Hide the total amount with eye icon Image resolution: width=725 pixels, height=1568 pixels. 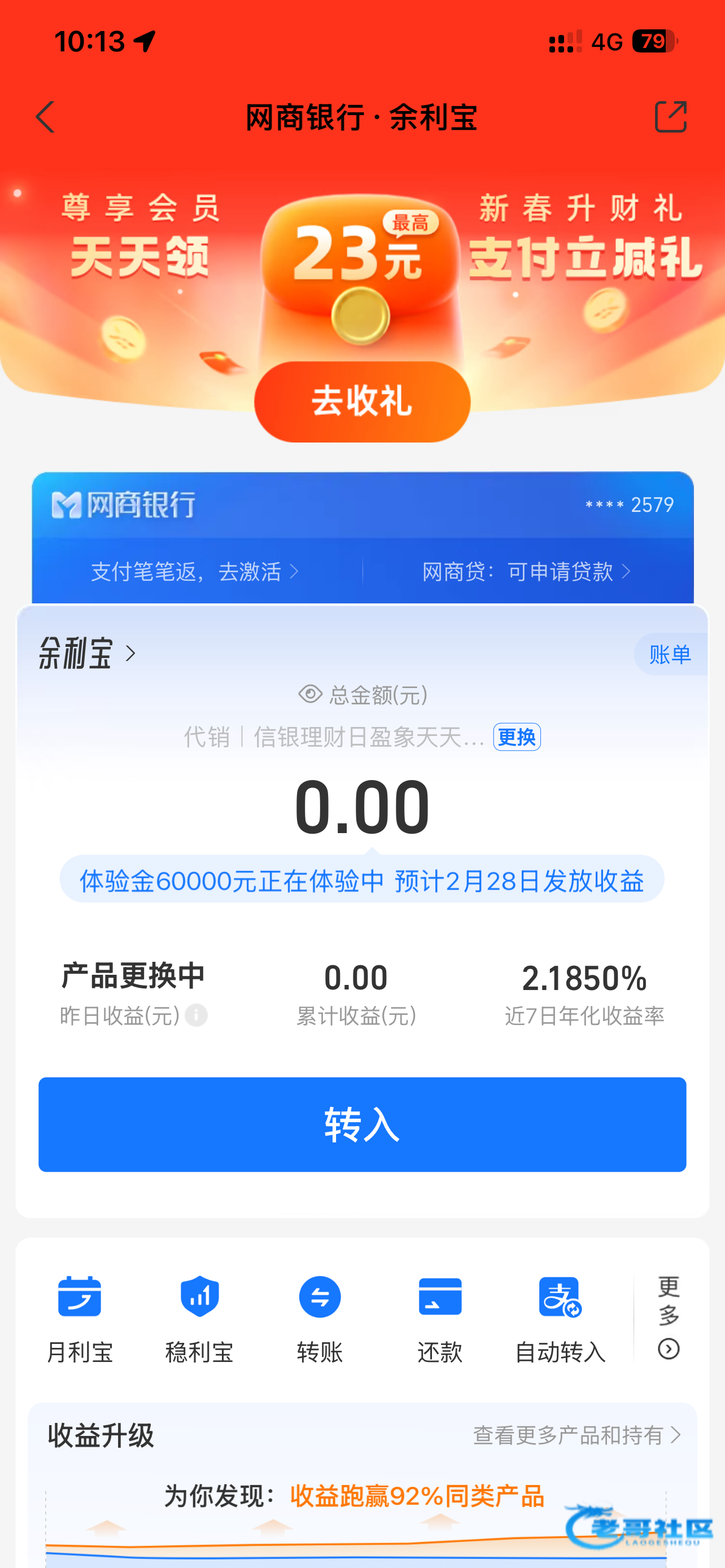tap(311, 694)
